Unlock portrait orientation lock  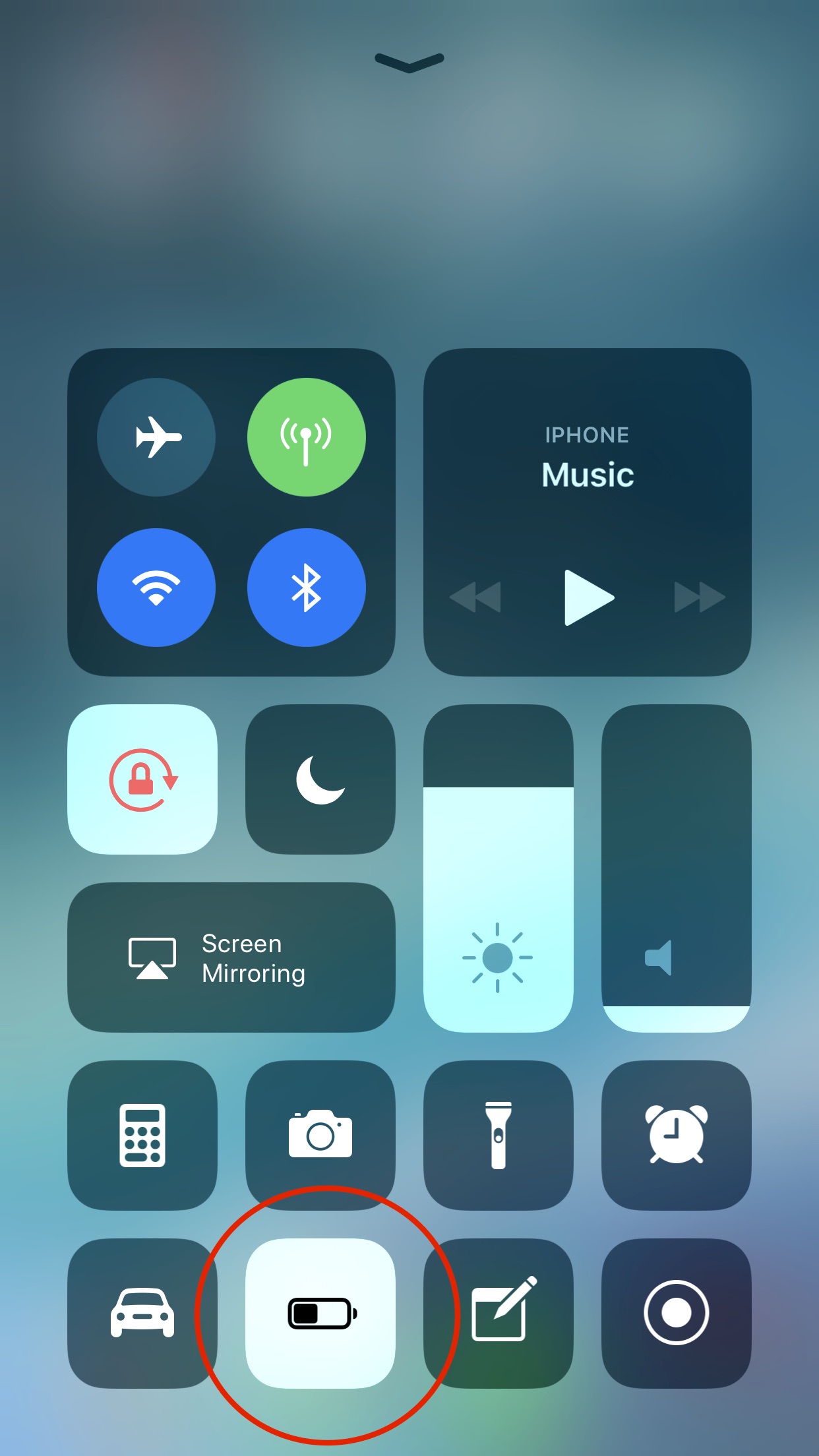(x=142, y=779)
